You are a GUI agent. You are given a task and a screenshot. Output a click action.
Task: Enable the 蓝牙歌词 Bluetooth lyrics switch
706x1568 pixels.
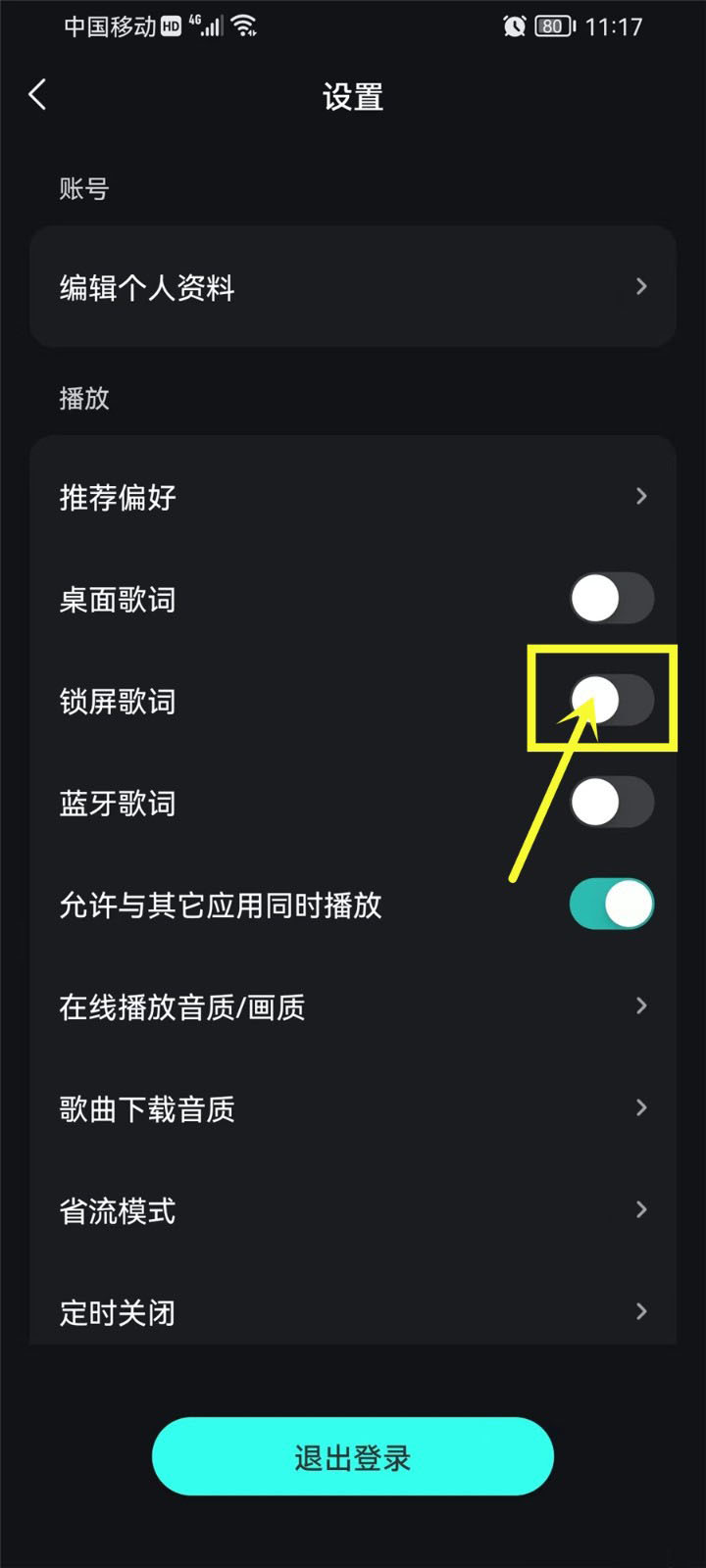point(611,802)
